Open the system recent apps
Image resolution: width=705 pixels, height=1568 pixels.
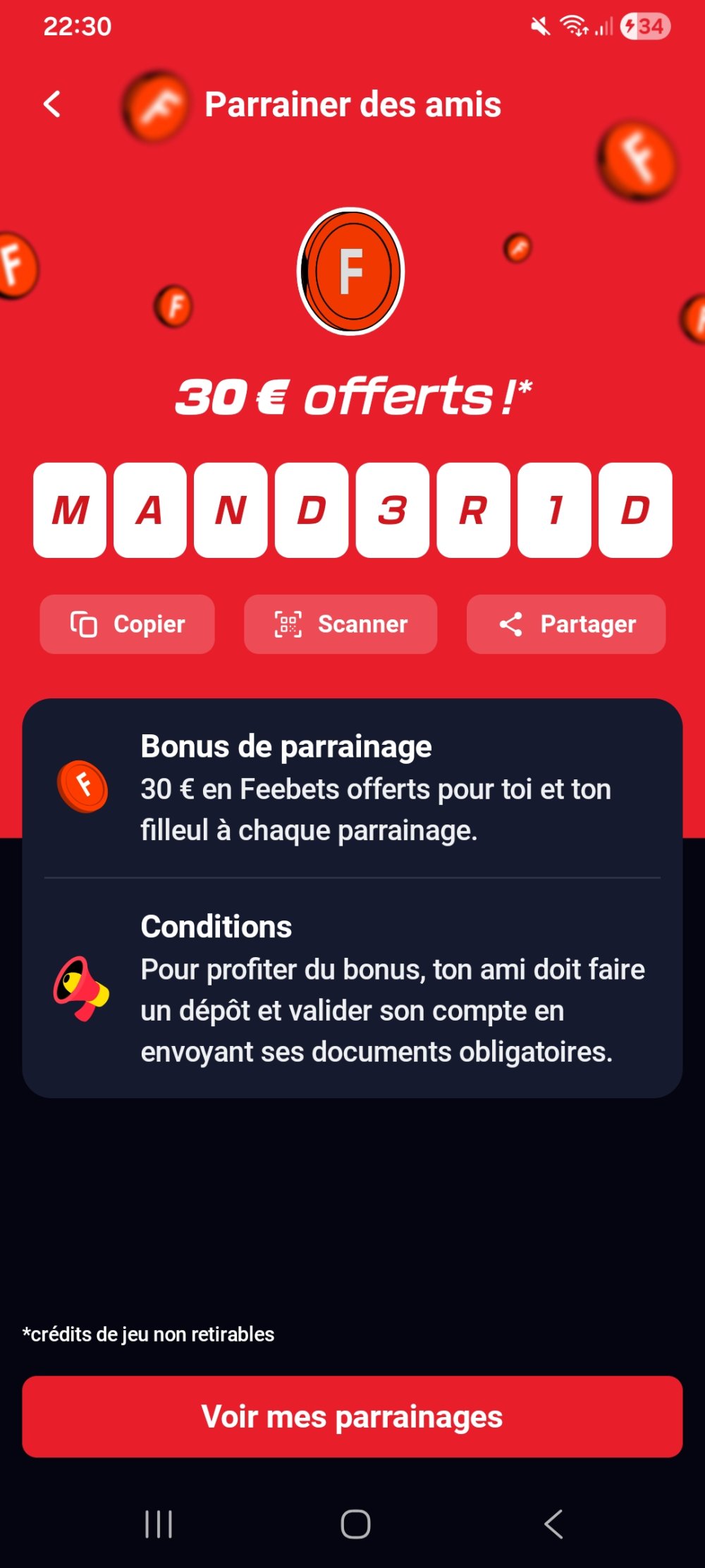click(159, 1524)
